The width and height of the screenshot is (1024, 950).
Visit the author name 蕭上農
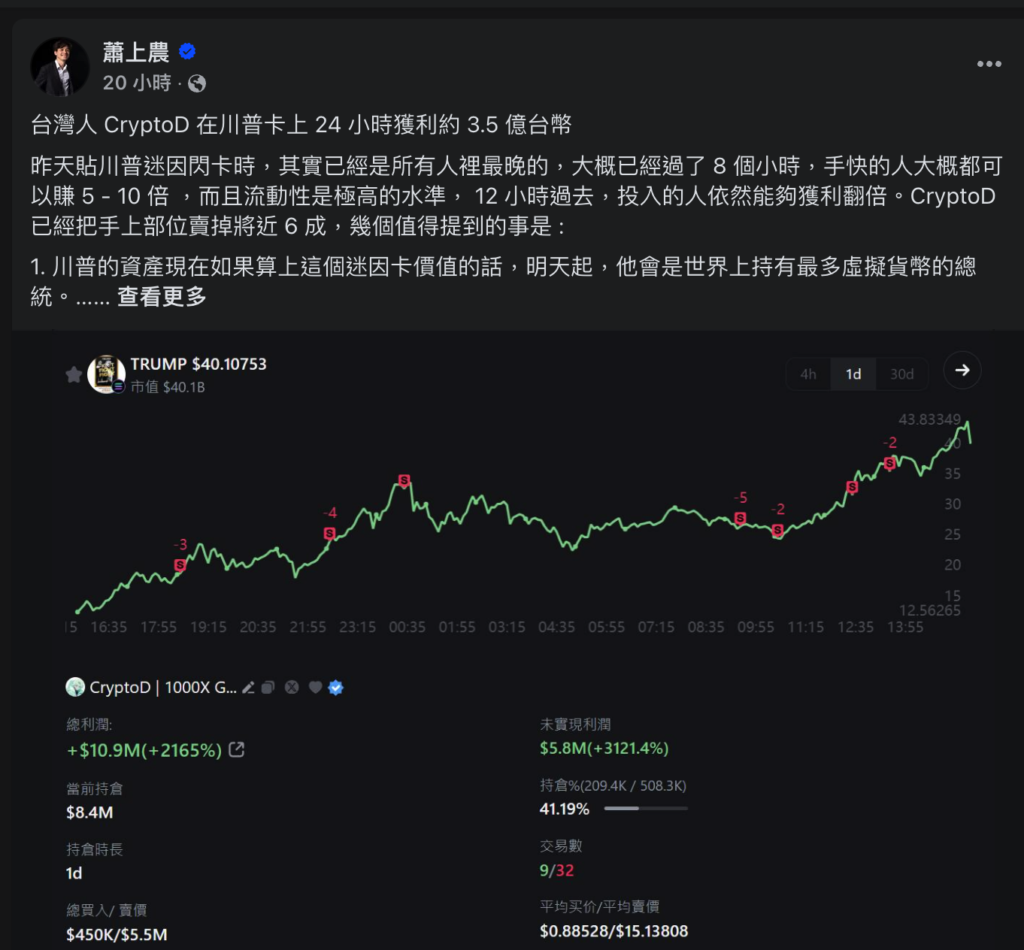(136, 53)
